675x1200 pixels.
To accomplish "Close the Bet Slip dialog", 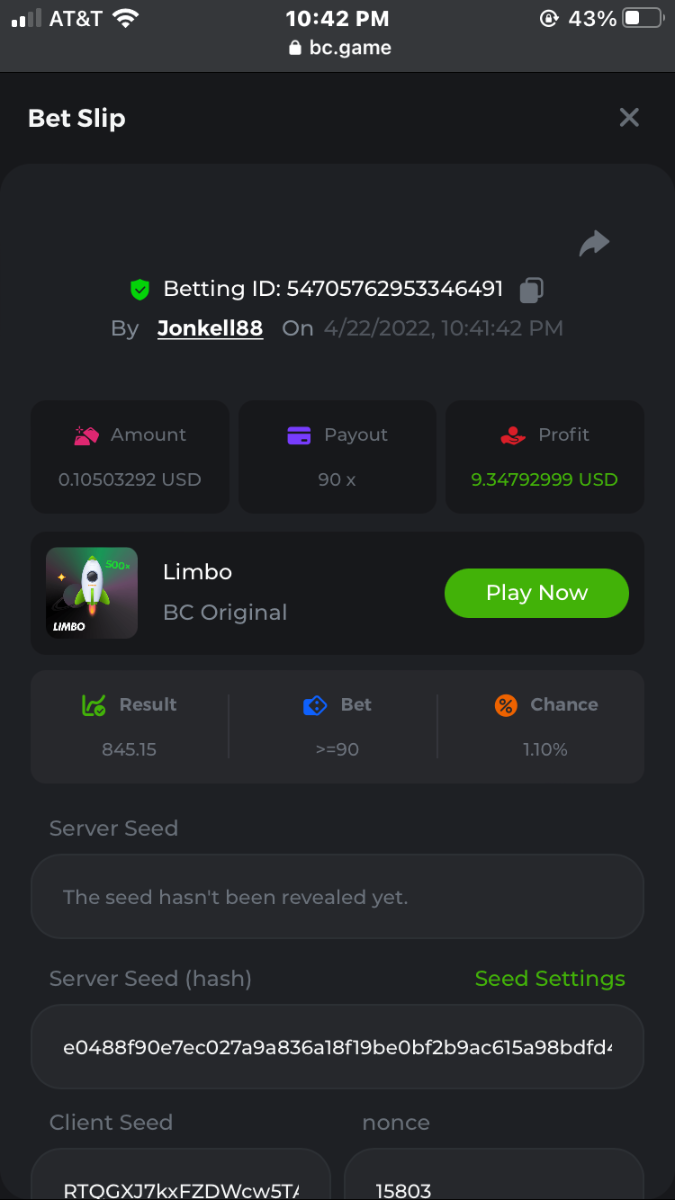I will [629, 118].
